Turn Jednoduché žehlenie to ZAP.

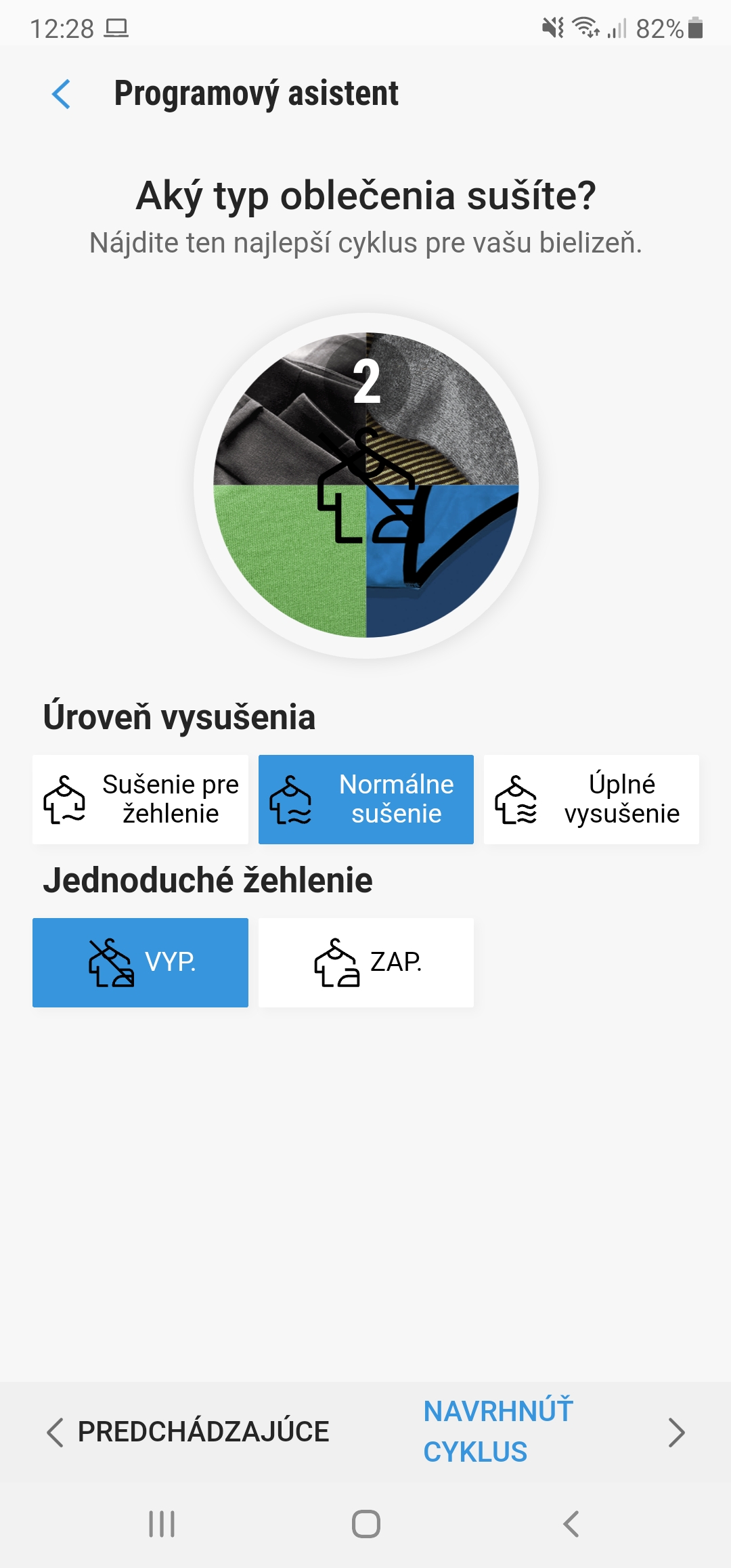pos(365,962)
